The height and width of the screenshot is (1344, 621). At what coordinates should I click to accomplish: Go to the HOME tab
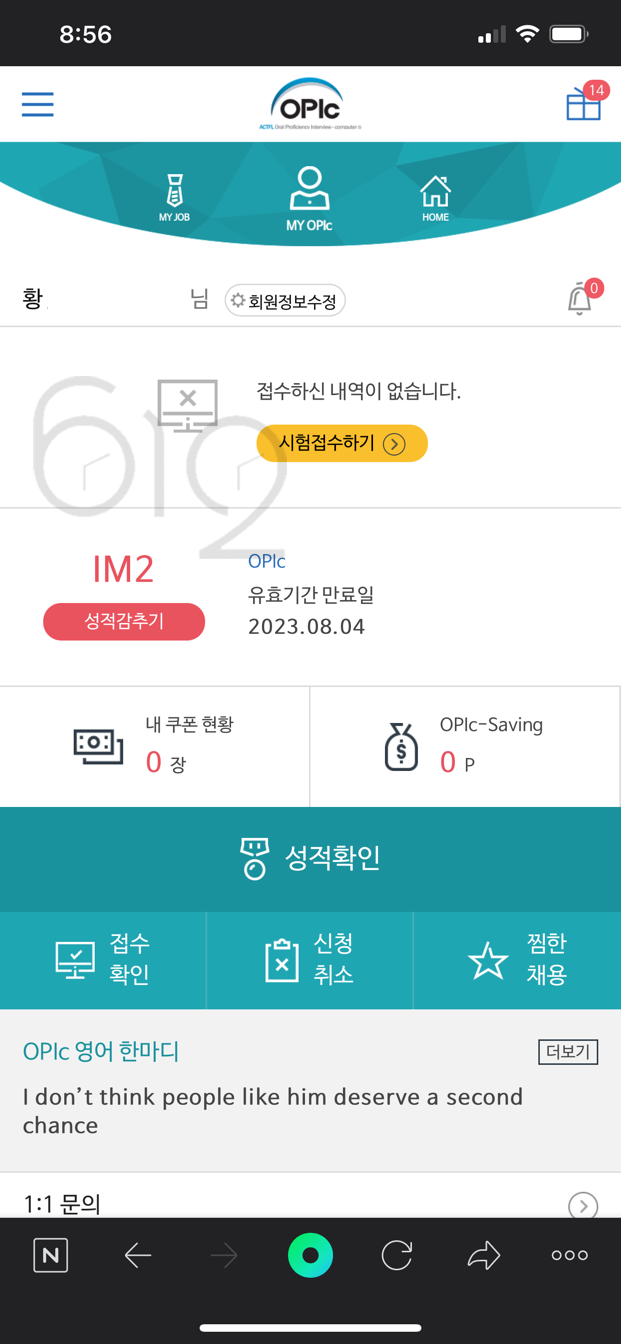[x=435, y=198]
